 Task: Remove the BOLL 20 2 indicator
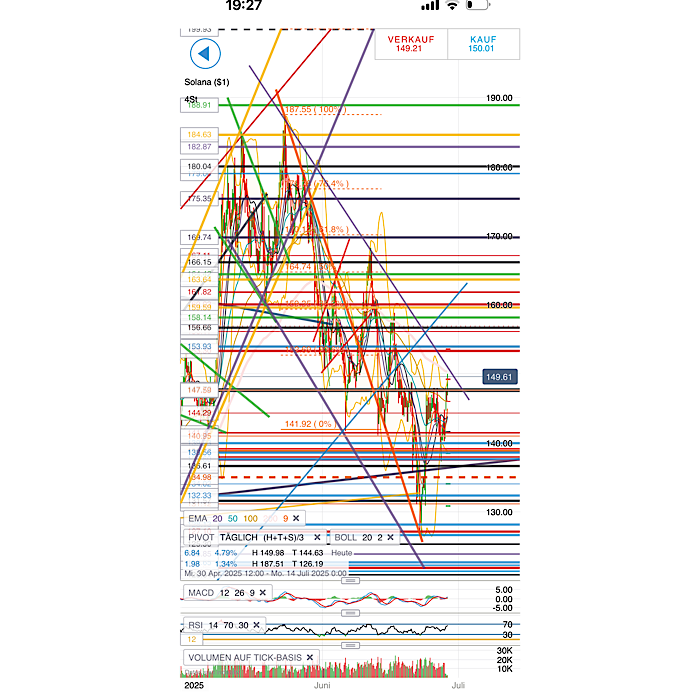tap(391, 537)
